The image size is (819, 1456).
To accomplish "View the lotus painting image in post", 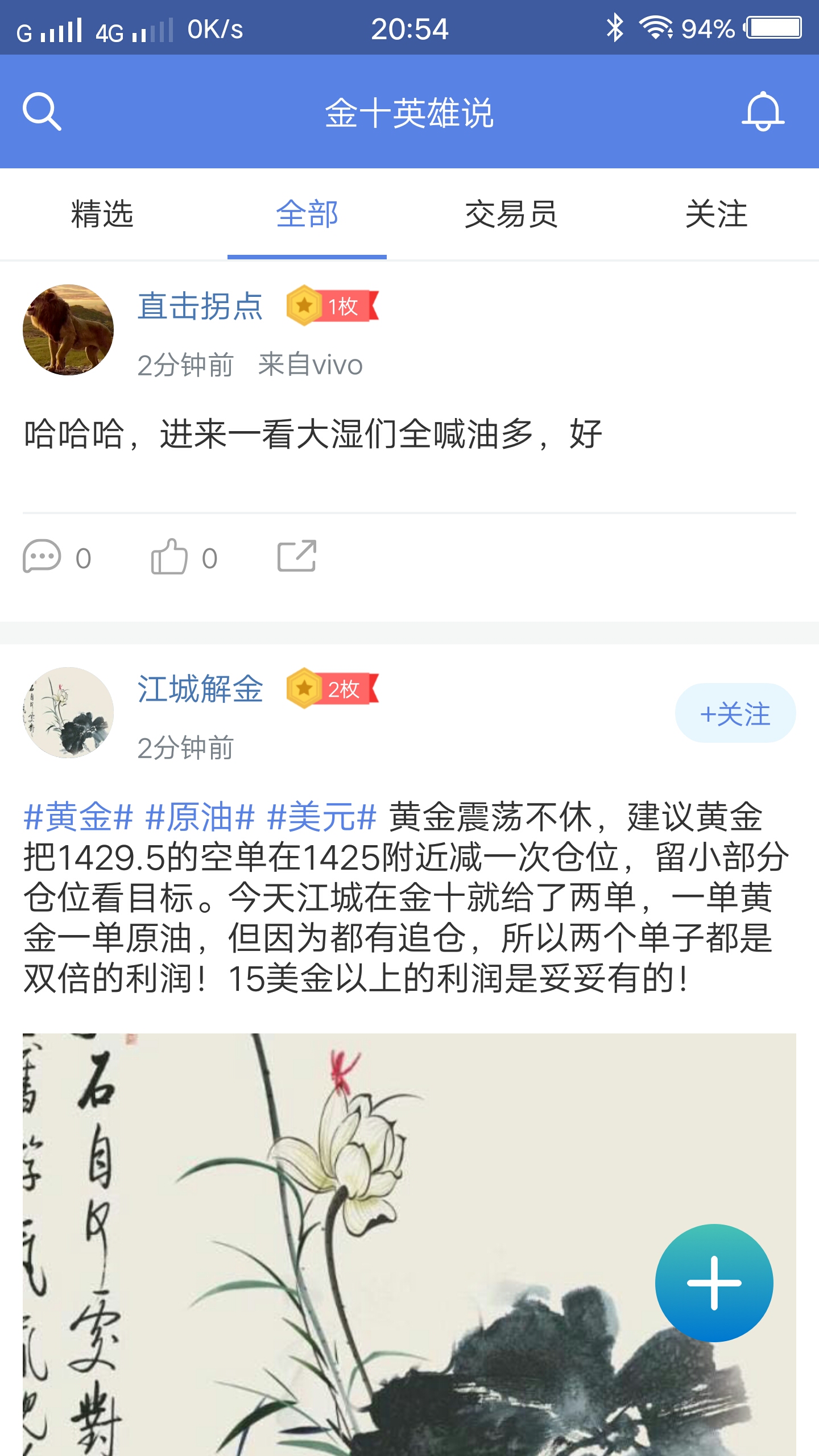I will [x=409, y=1244].
